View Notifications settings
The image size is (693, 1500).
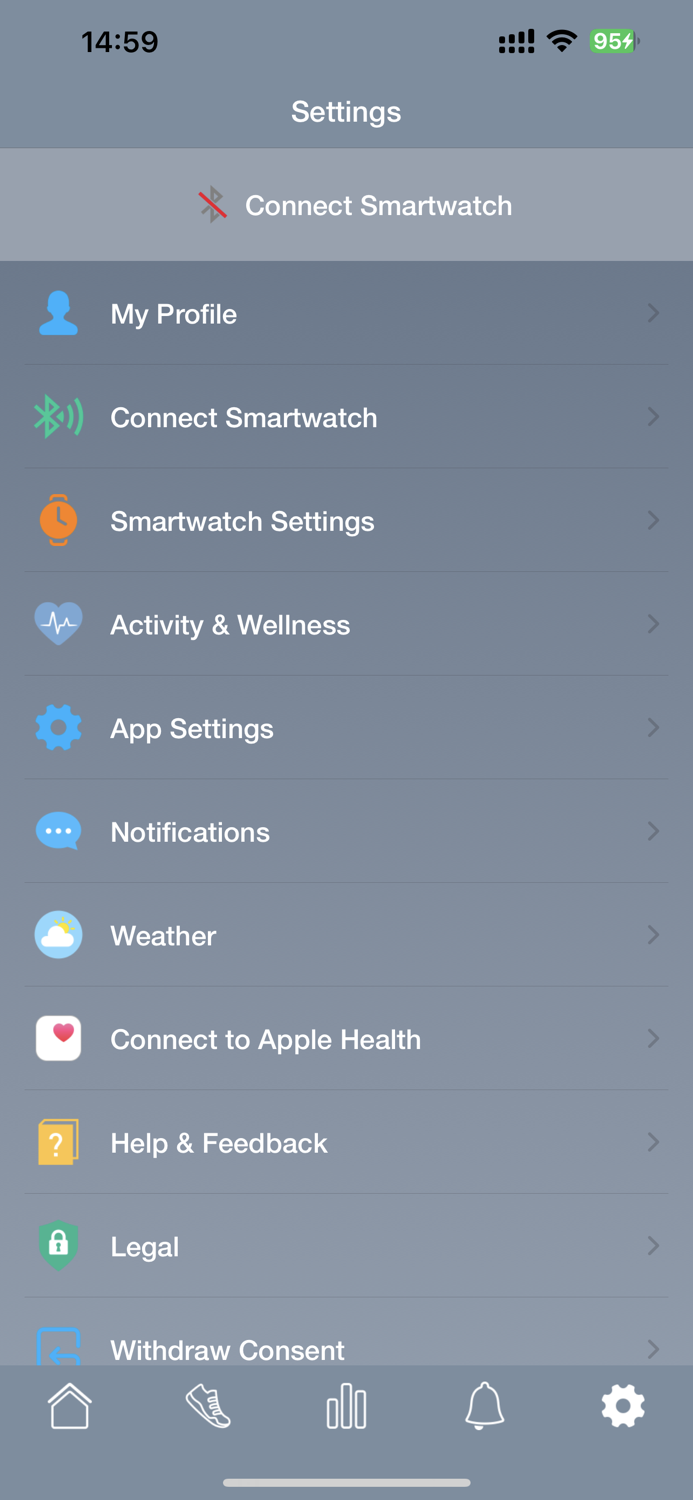pyautogui.click(x=346, y=833)
